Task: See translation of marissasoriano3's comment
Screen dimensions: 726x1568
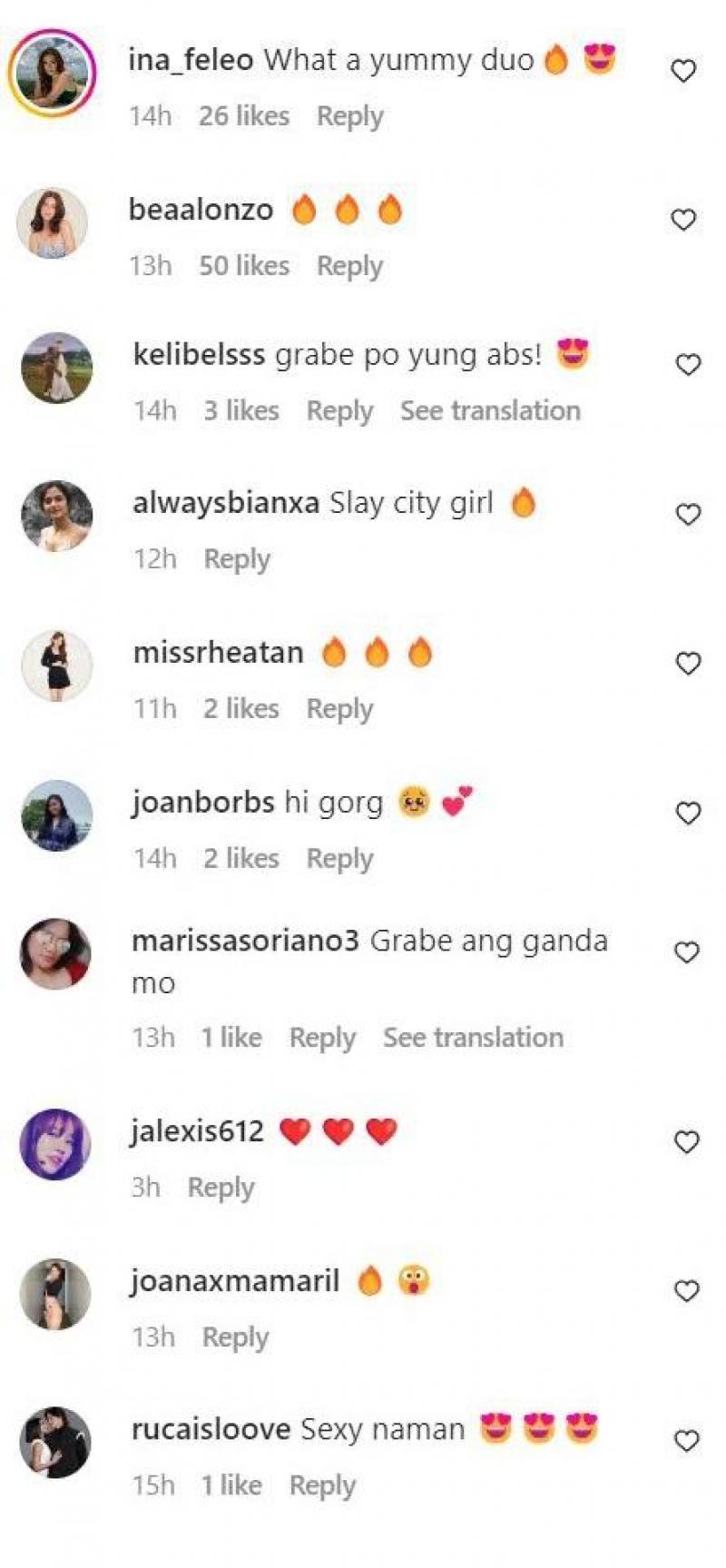Action: pyautogui.click(x=473, y=1038)
